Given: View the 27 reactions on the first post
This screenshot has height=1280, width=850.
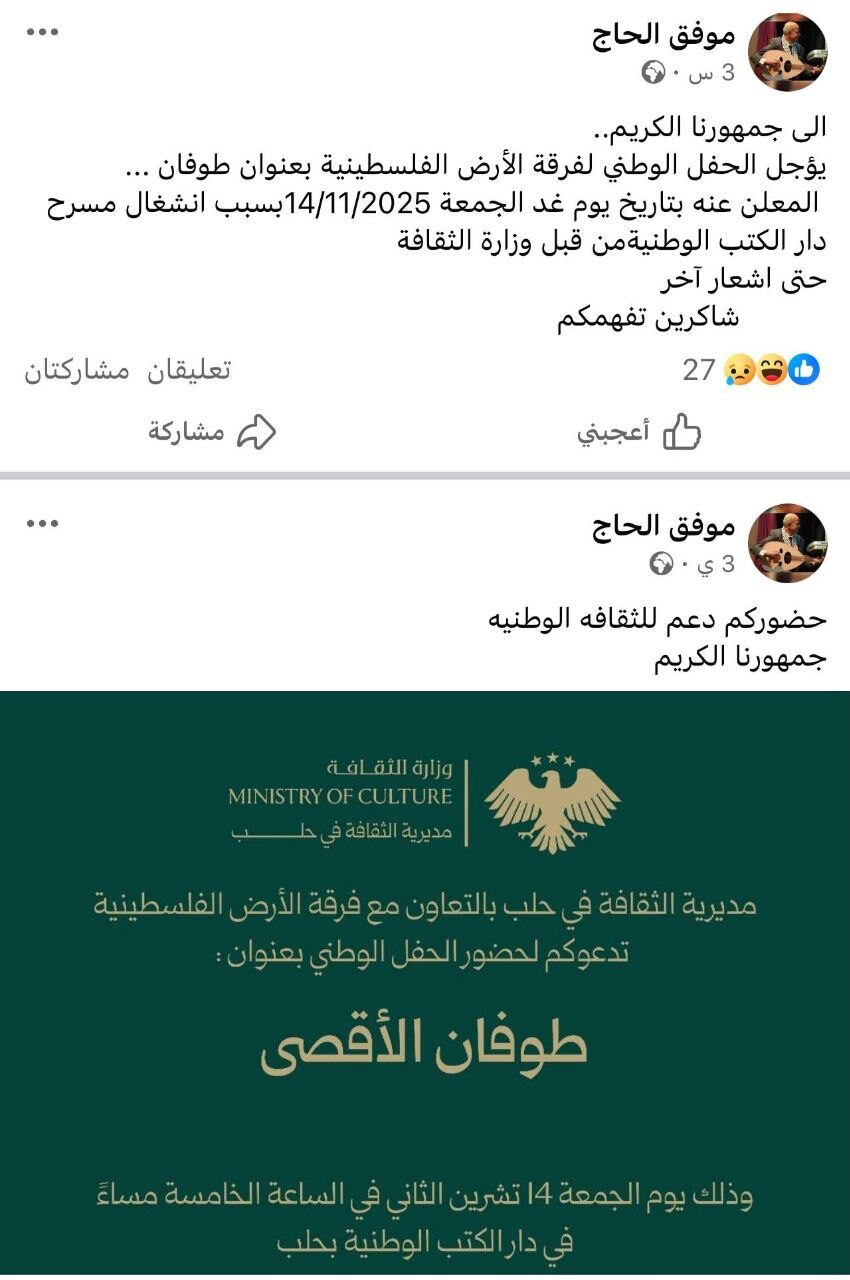Looking at the screenshot, I should click(750, 370).
